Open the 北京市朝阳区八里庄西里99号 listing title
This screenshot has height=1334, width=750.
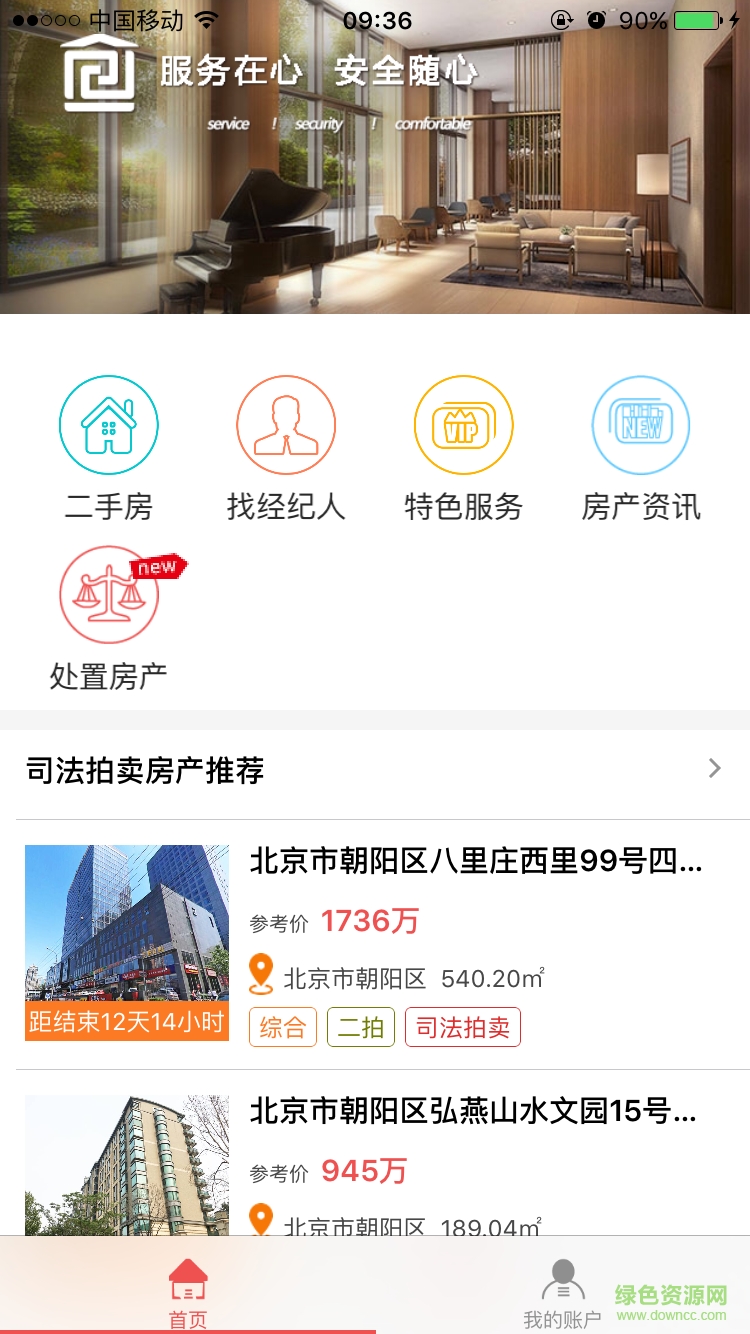[470, 861]
